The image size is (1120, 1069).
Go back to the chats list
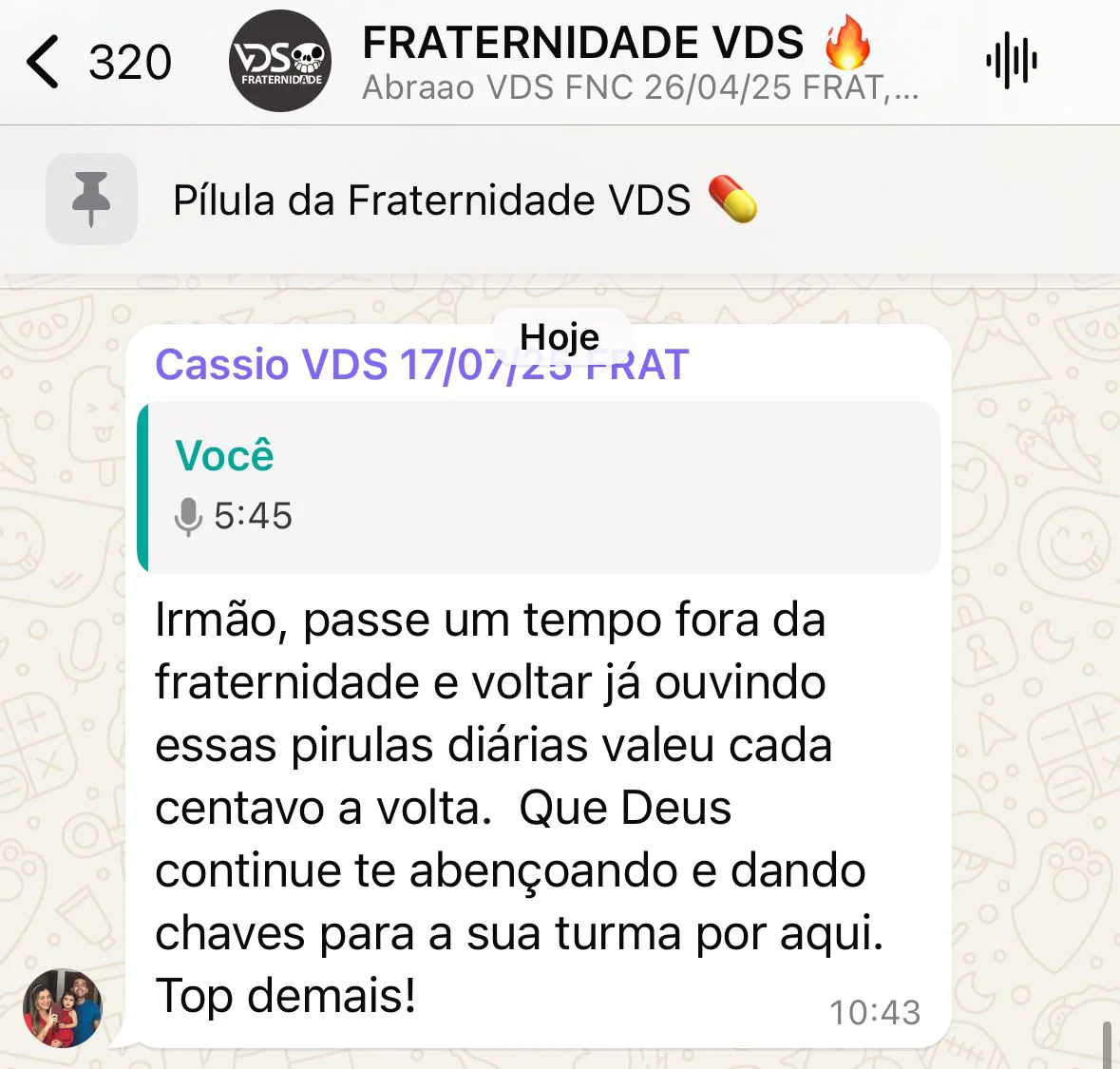pos(43,63)
